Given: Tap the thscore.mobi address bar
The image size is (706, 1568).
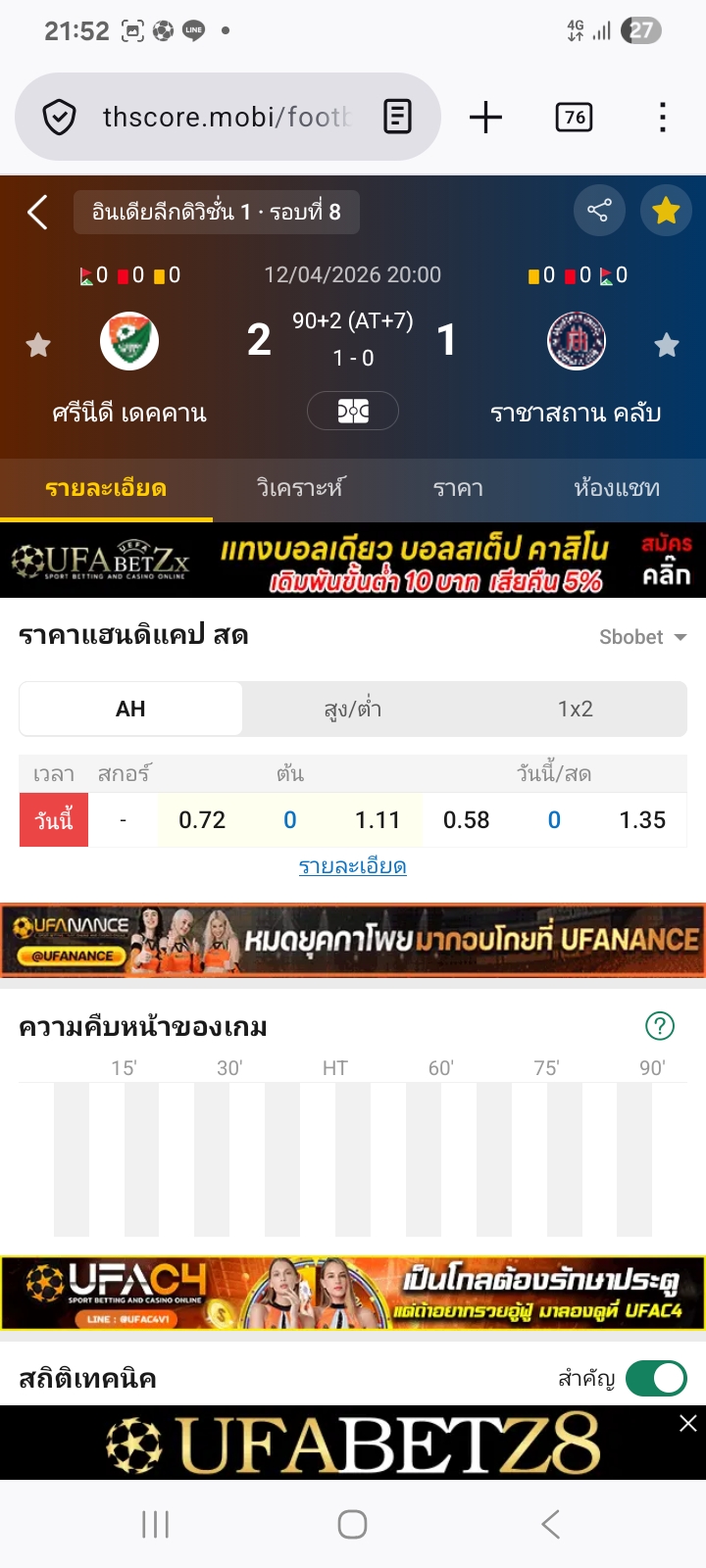Looking at the screenshot, I should pos(226,118).
